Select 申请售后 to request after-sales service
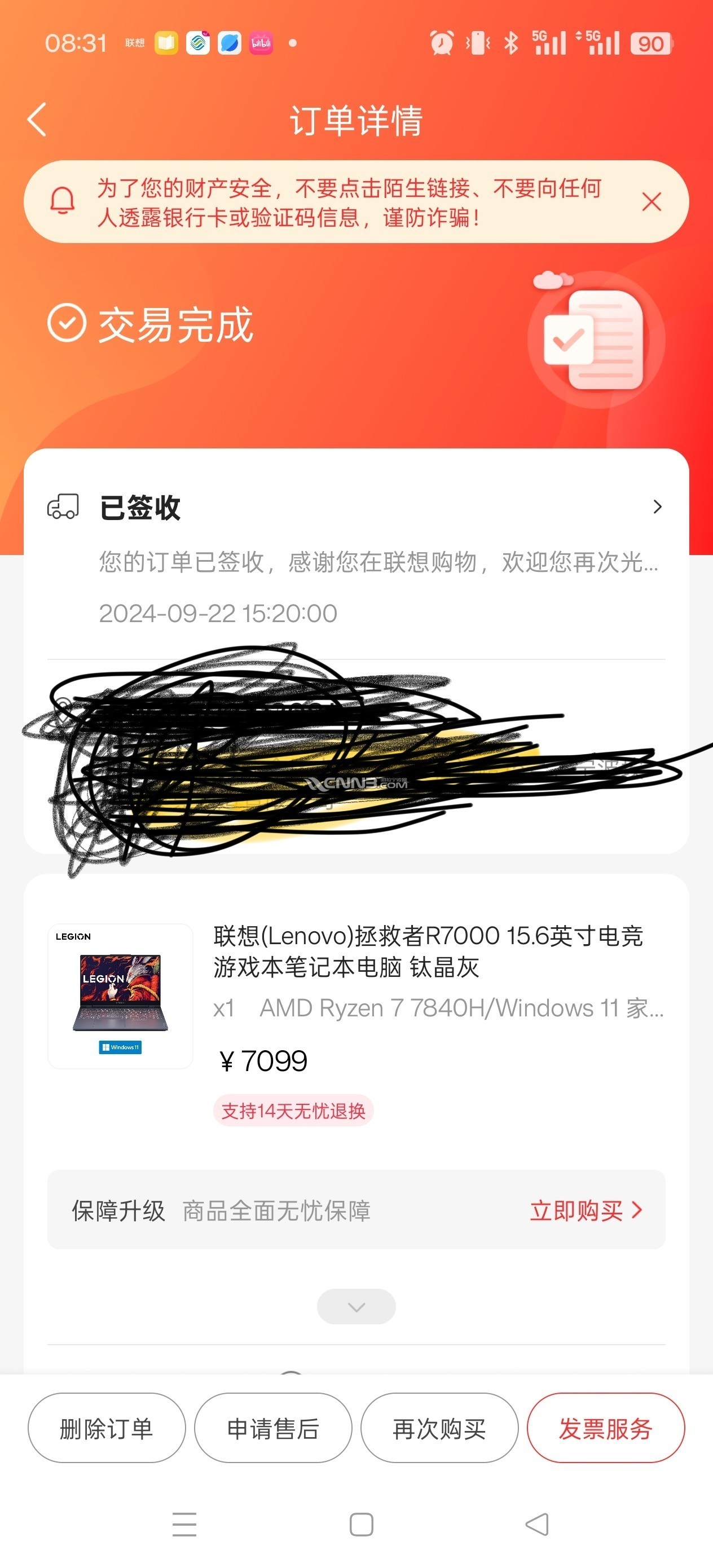Viewport: 713px width, 1568px height. pos(274,1428)
